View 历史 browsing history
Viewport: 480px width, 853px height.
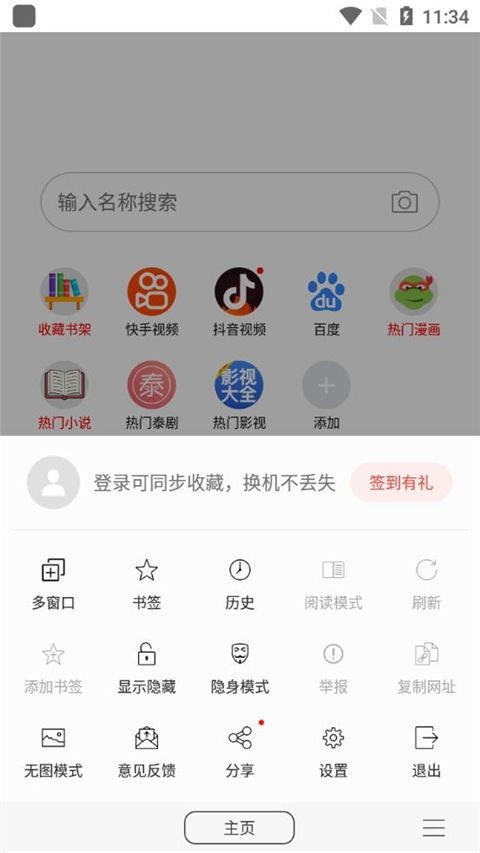point(240,584)
